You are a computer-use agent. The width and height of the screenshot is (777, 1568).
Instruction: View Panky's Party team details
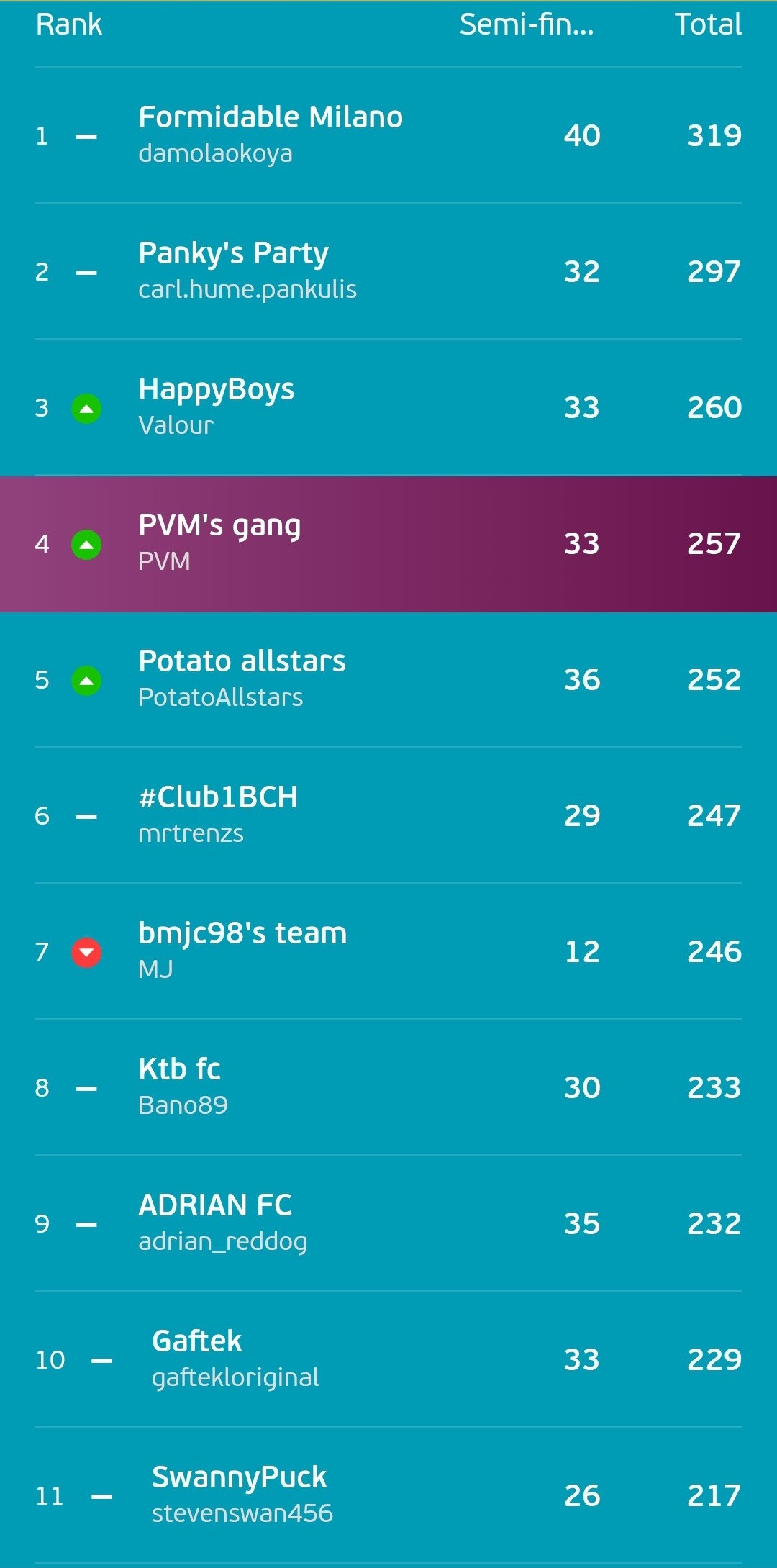(x=388, y=272)
